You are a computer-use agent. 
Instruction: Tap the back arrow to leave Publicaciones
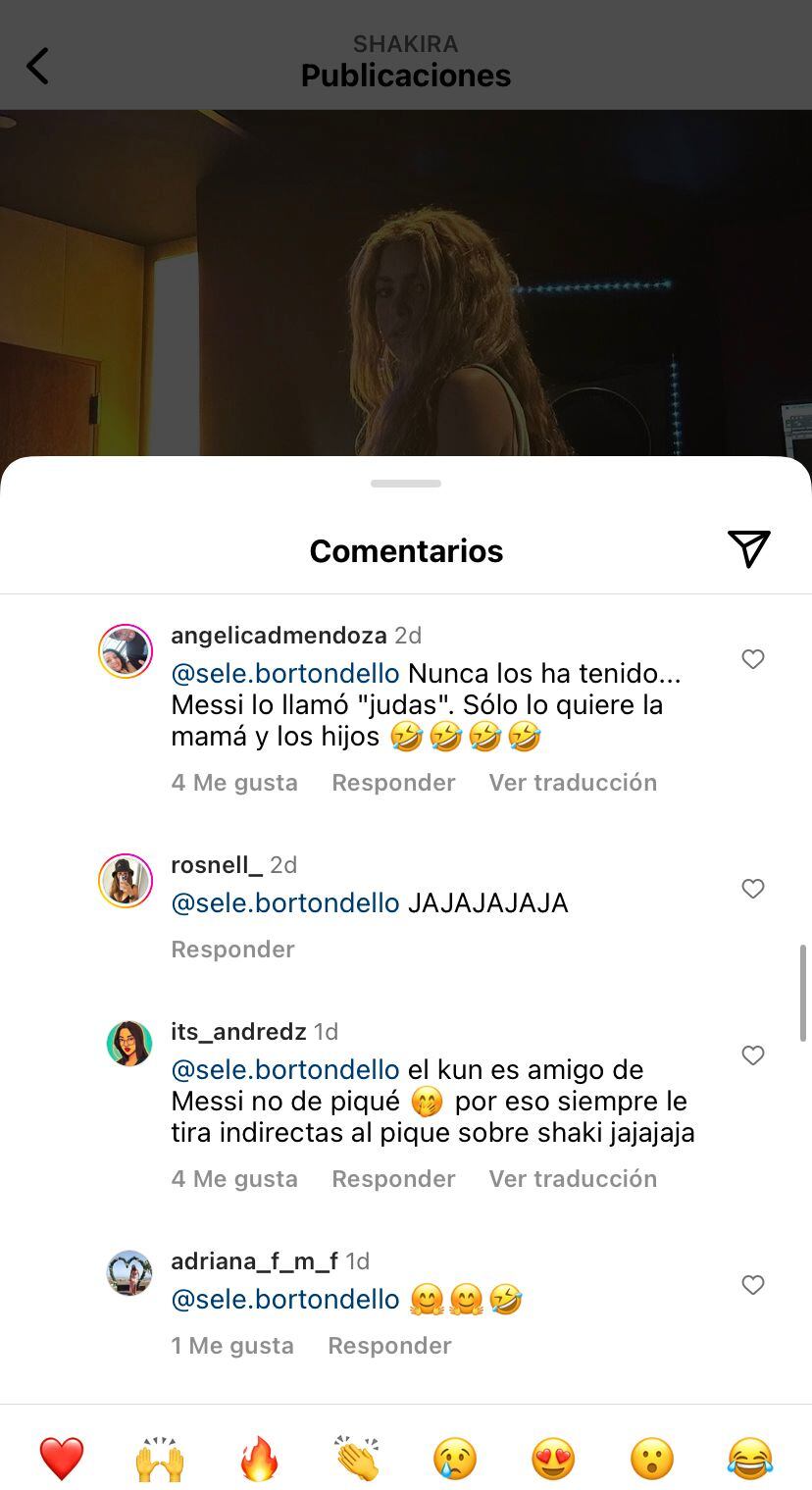(x=37, y=67)
